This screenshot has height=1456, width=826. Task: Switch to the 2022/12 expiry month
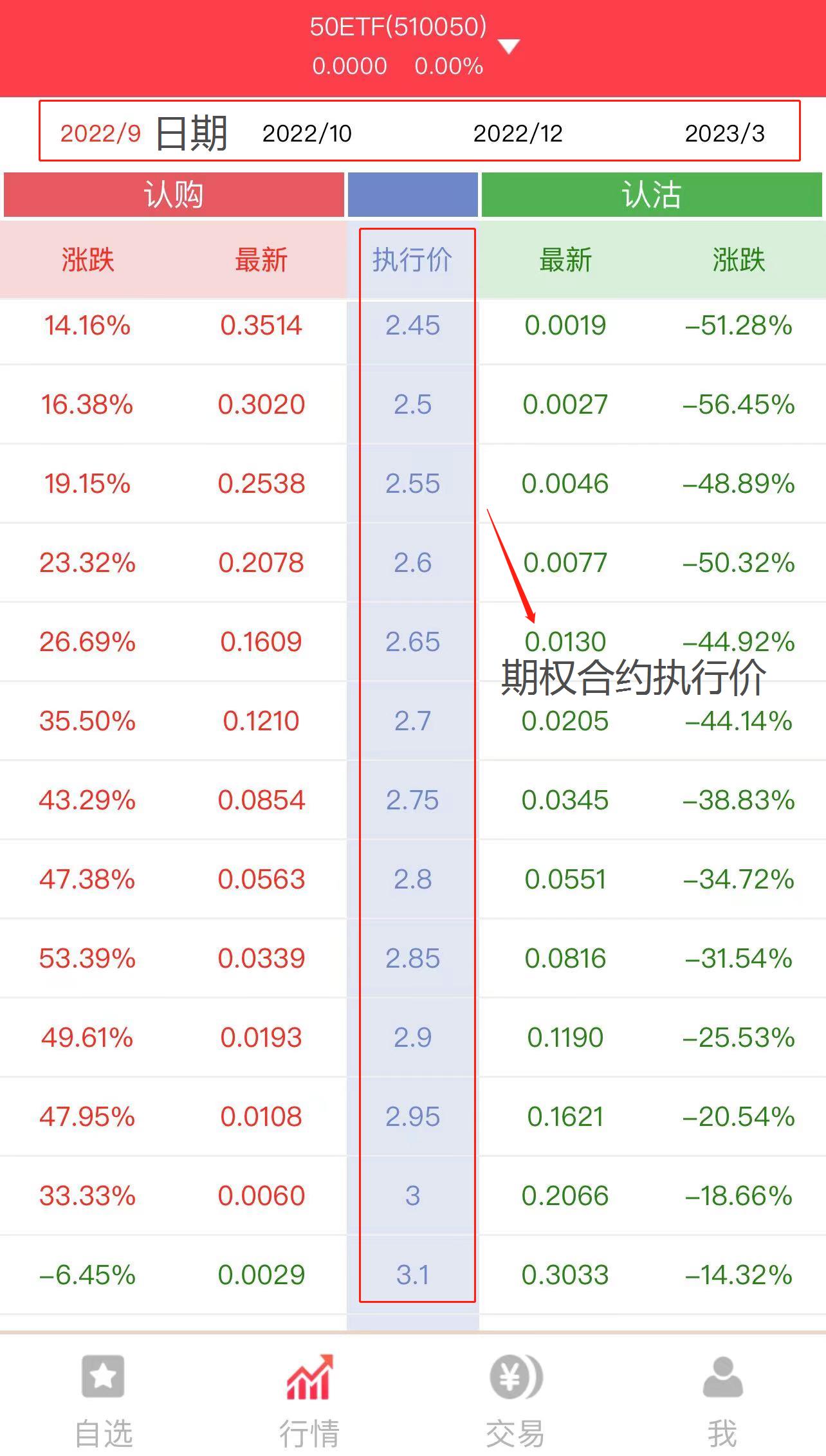pos(518,133)
